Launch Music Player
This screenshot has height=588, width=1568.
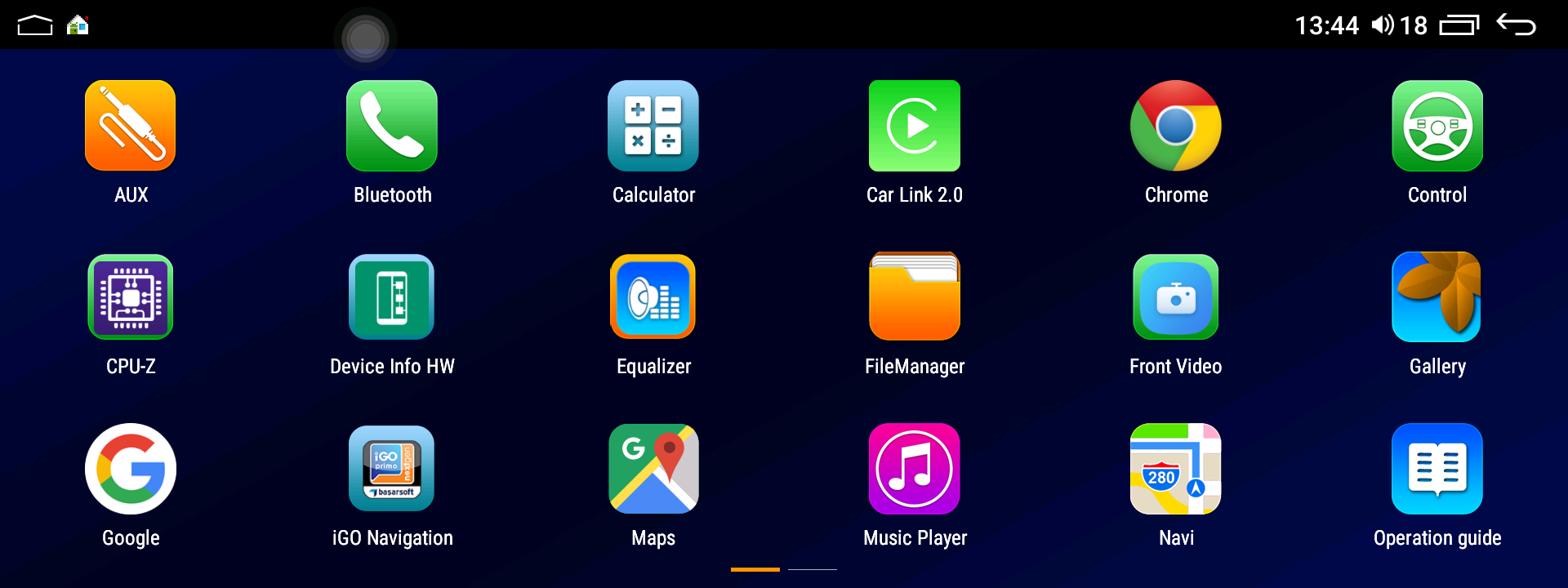[x=915, y=469]
